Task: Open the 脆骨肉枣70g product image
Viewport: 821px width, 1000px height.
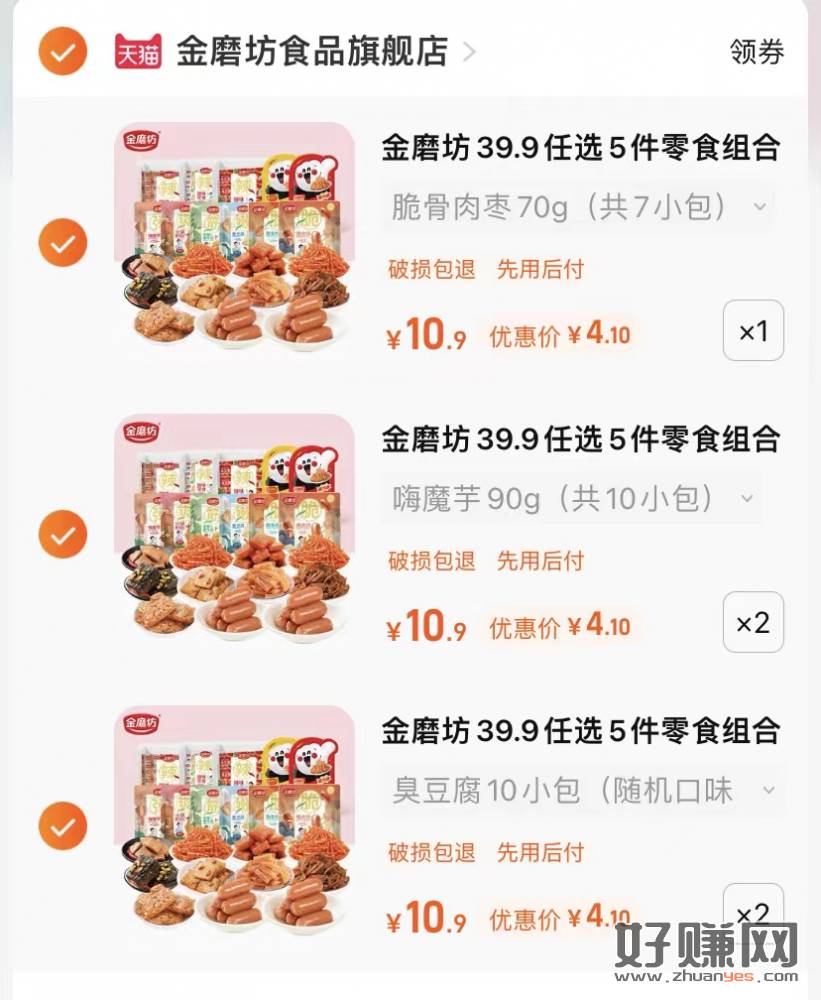Action: click(234, 236)
